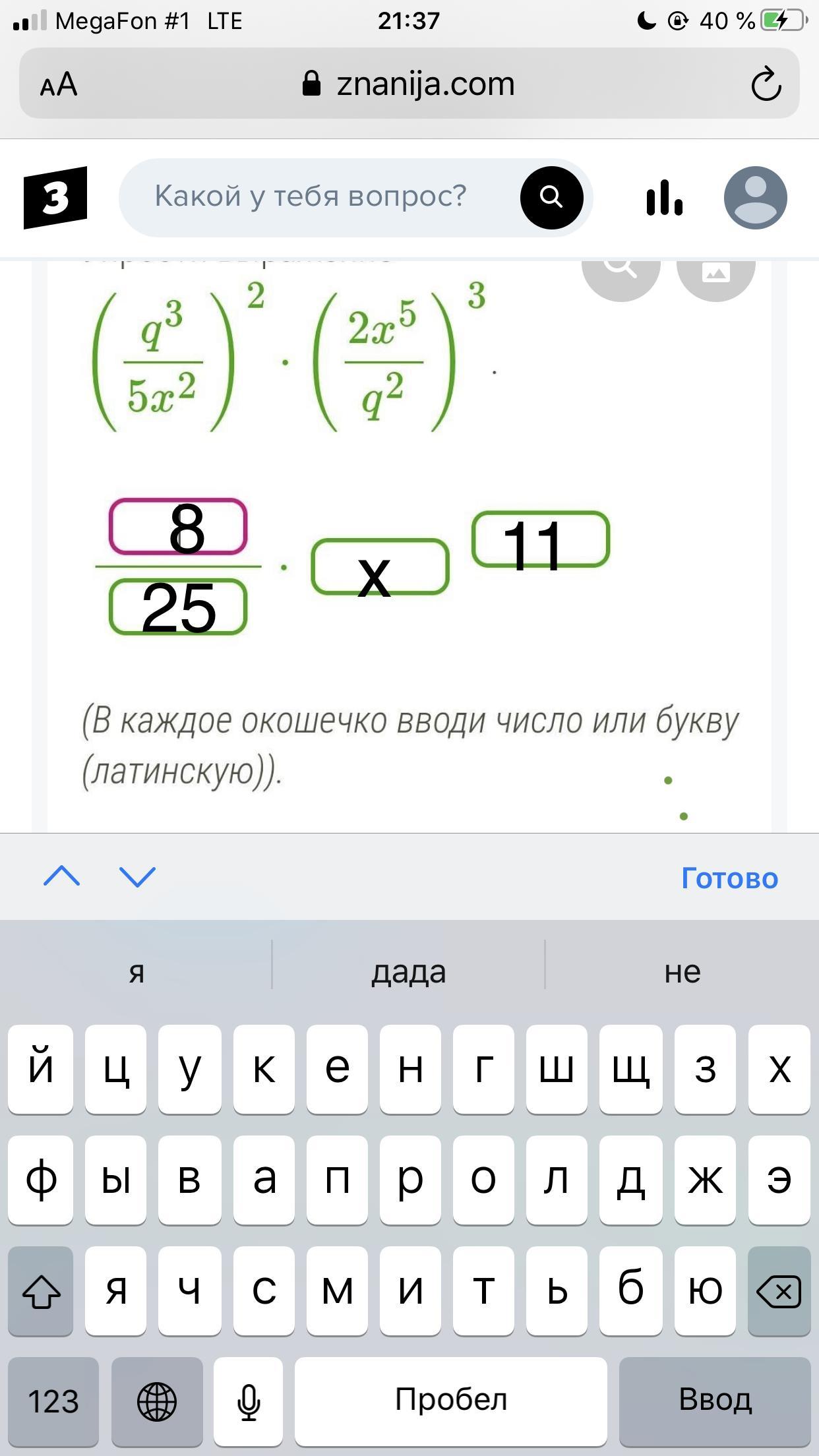The height and width of the screenshot is (1456, 819).
Task: Tap the black magnifier search button
Action: pyautogui.click(x=551, y=197)
